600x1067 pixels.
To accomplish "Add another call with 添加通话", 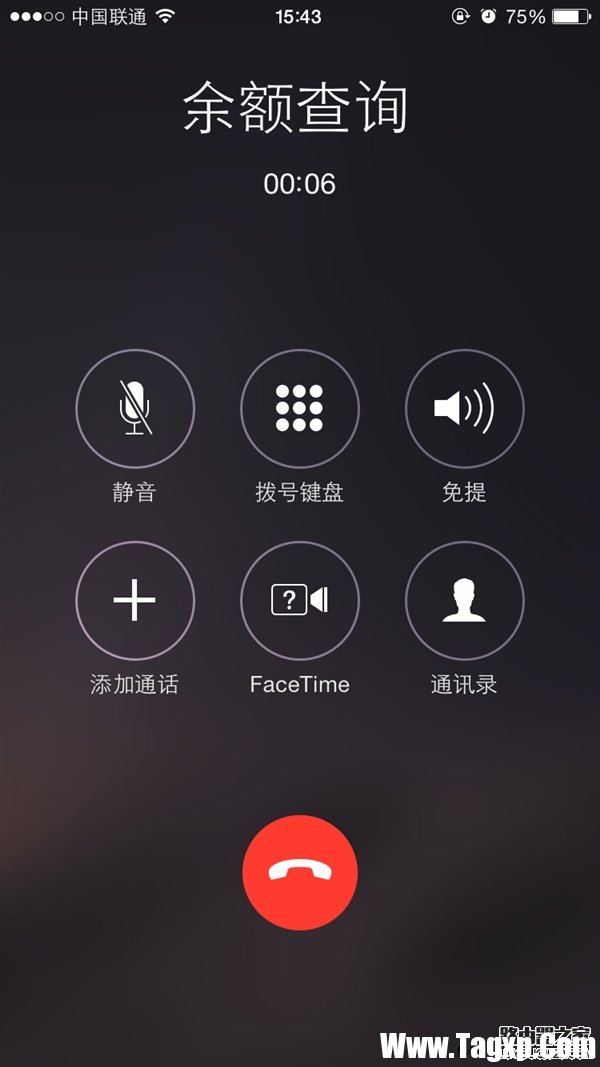I will [x=135, y=600].
